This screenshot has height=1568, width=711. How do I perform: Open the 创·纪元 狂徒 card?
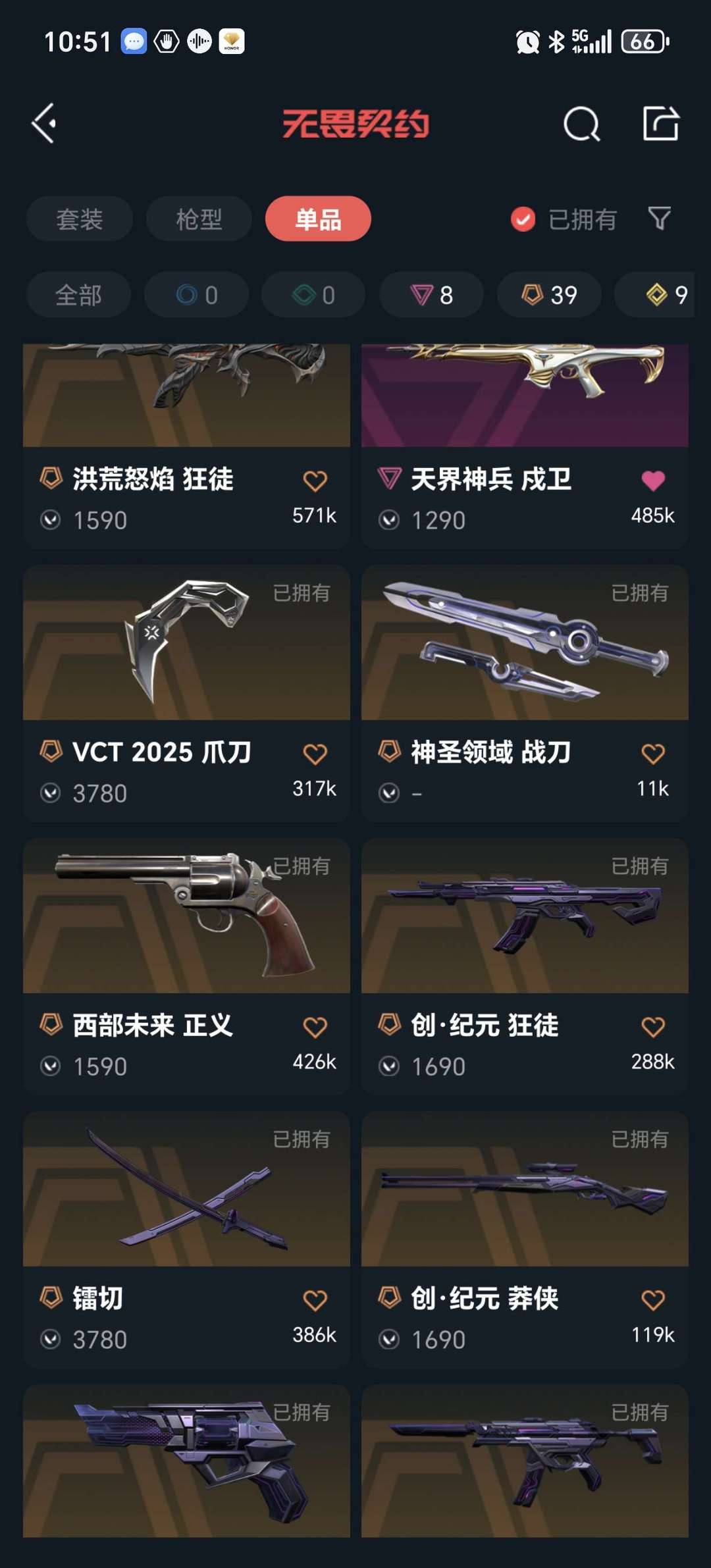[x=525, y=967]
